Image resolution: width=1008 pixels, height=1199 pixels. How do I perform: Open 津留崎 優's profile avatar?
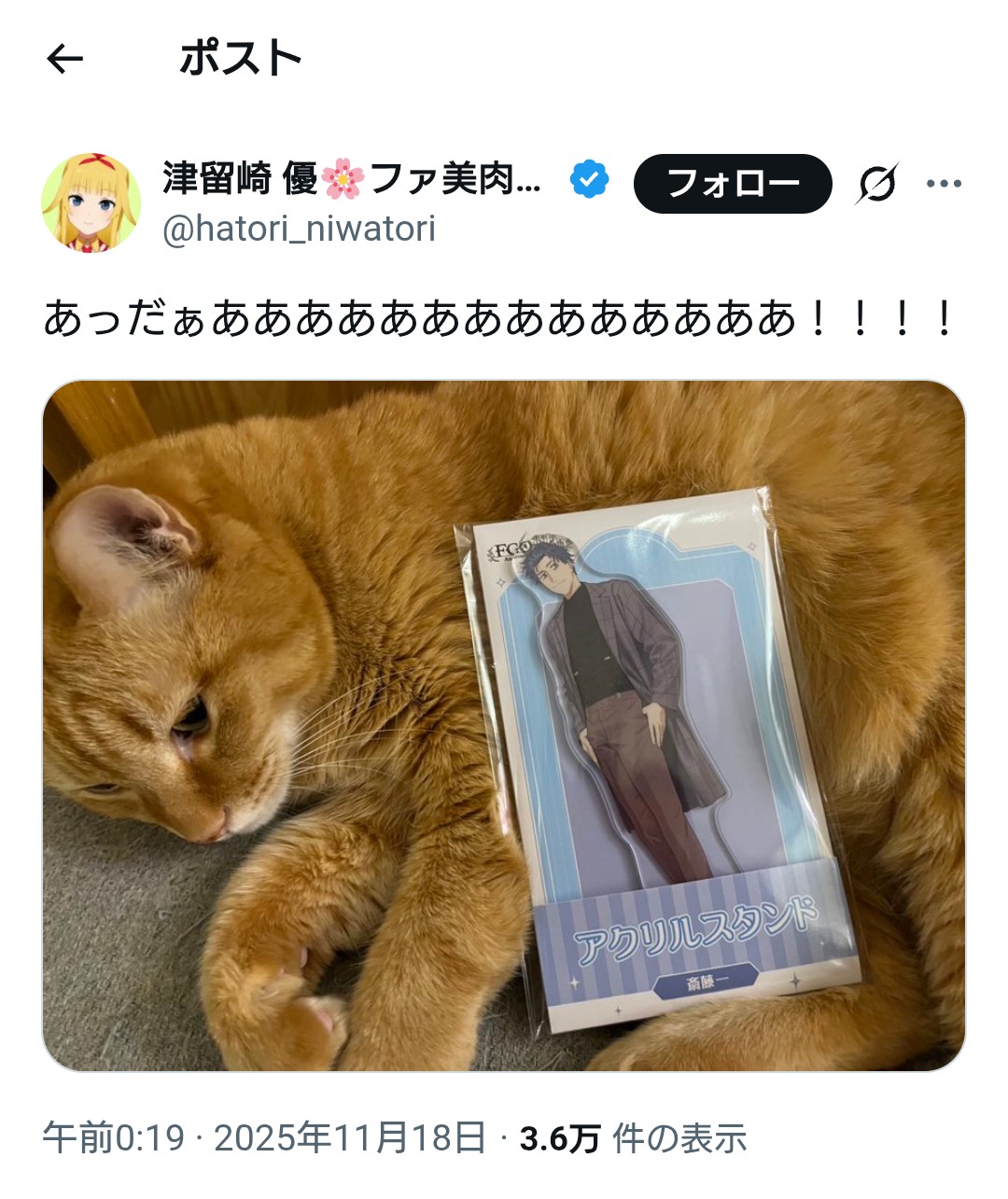coord(91,202)
